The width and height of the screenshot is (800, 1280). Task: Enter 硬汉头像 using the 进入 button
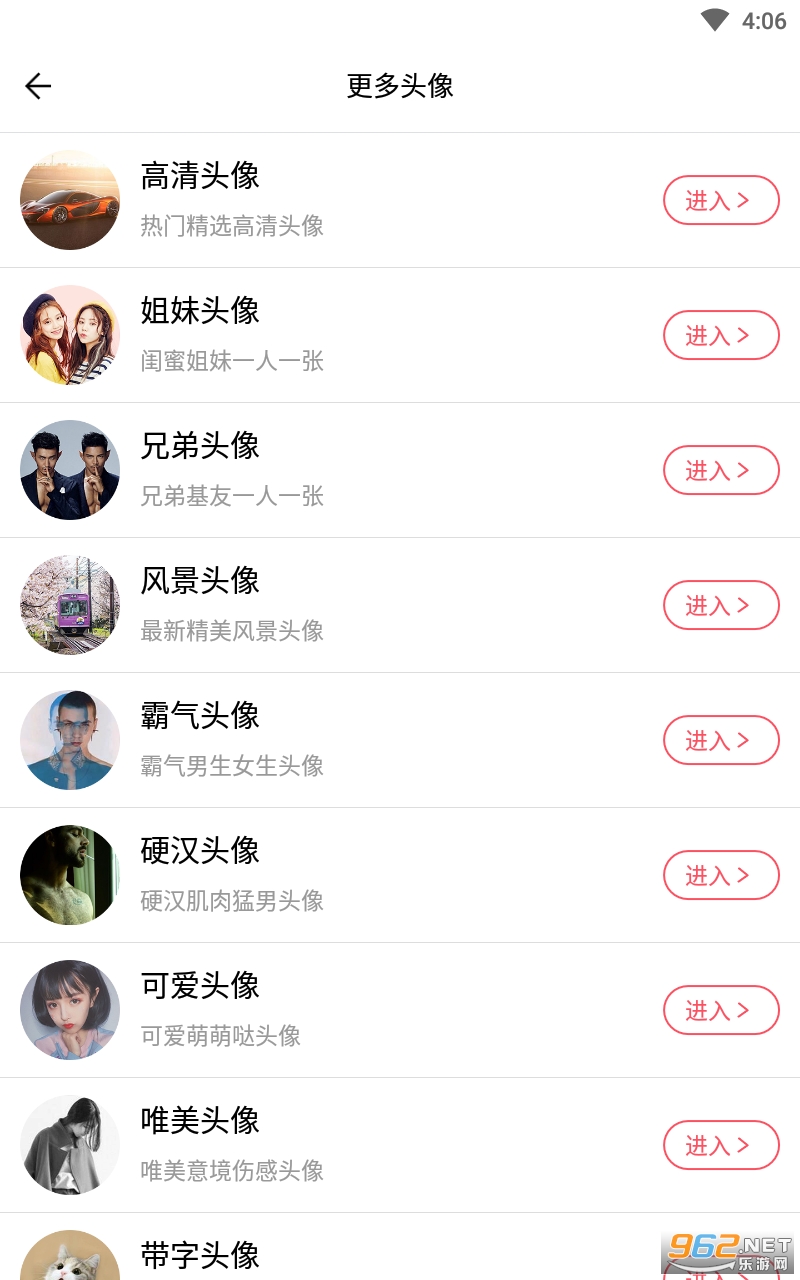tap(720, 875)
